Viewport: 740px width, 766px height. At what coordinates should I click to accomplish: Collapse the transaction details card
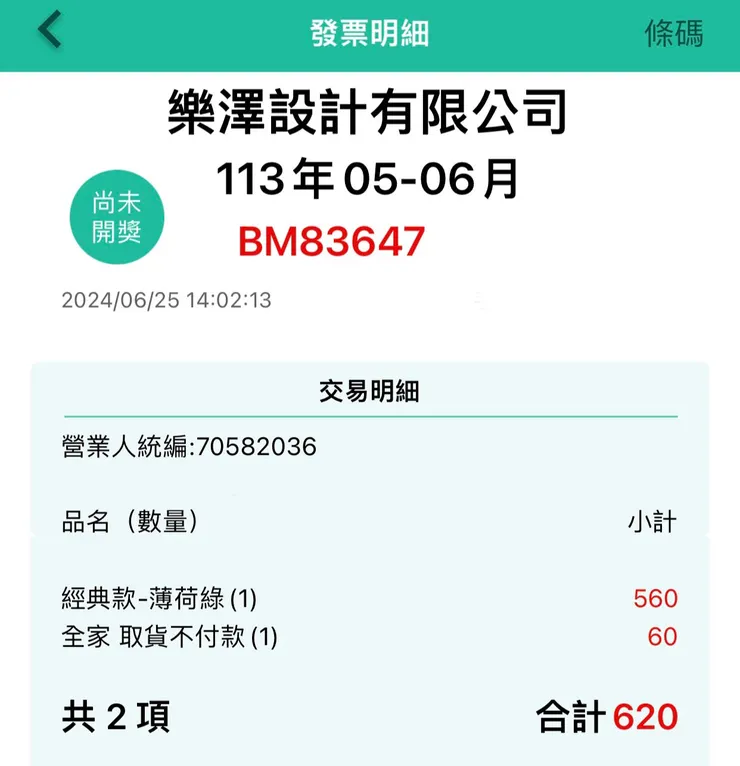pyautogui.click(x=370, y=392)
